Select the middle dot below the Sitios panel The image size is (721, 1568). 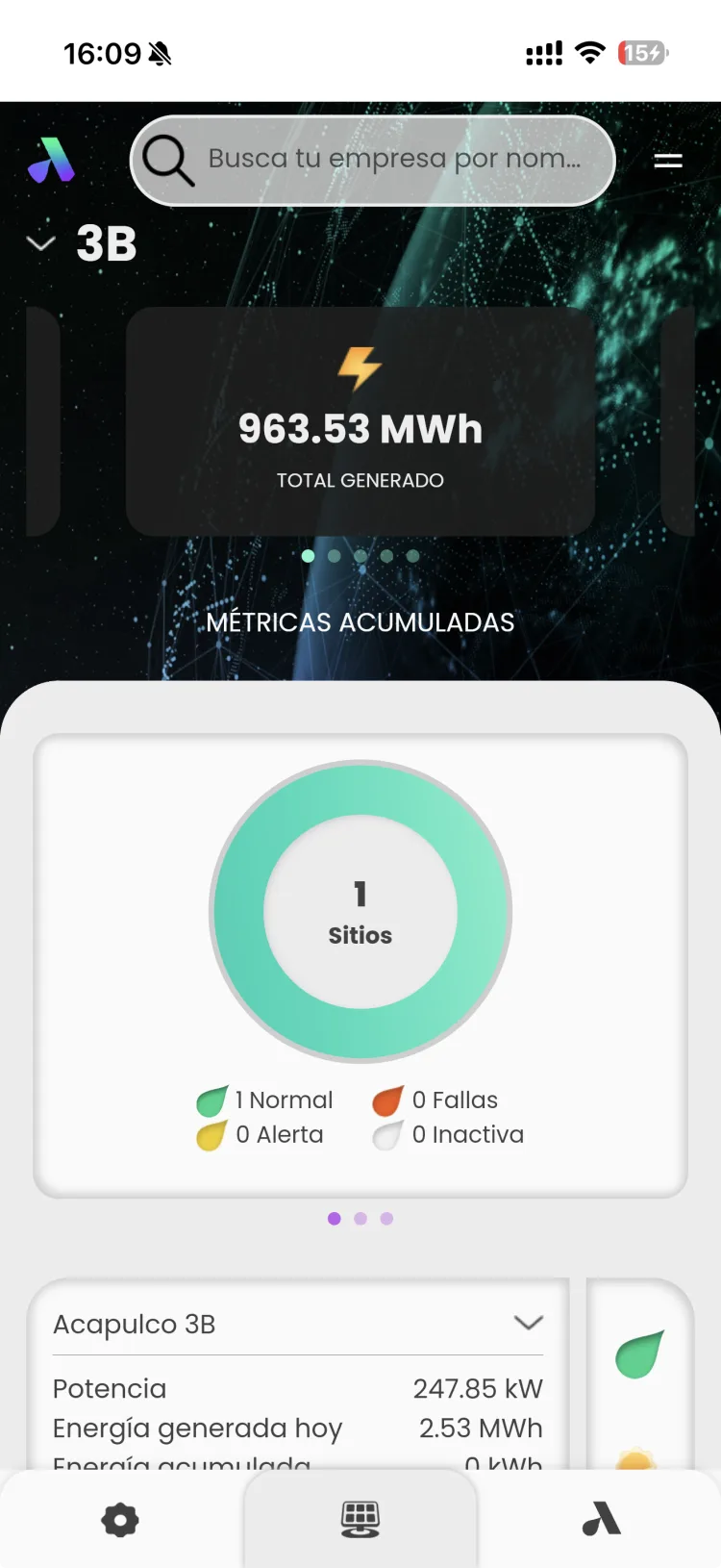(360, 1218)
